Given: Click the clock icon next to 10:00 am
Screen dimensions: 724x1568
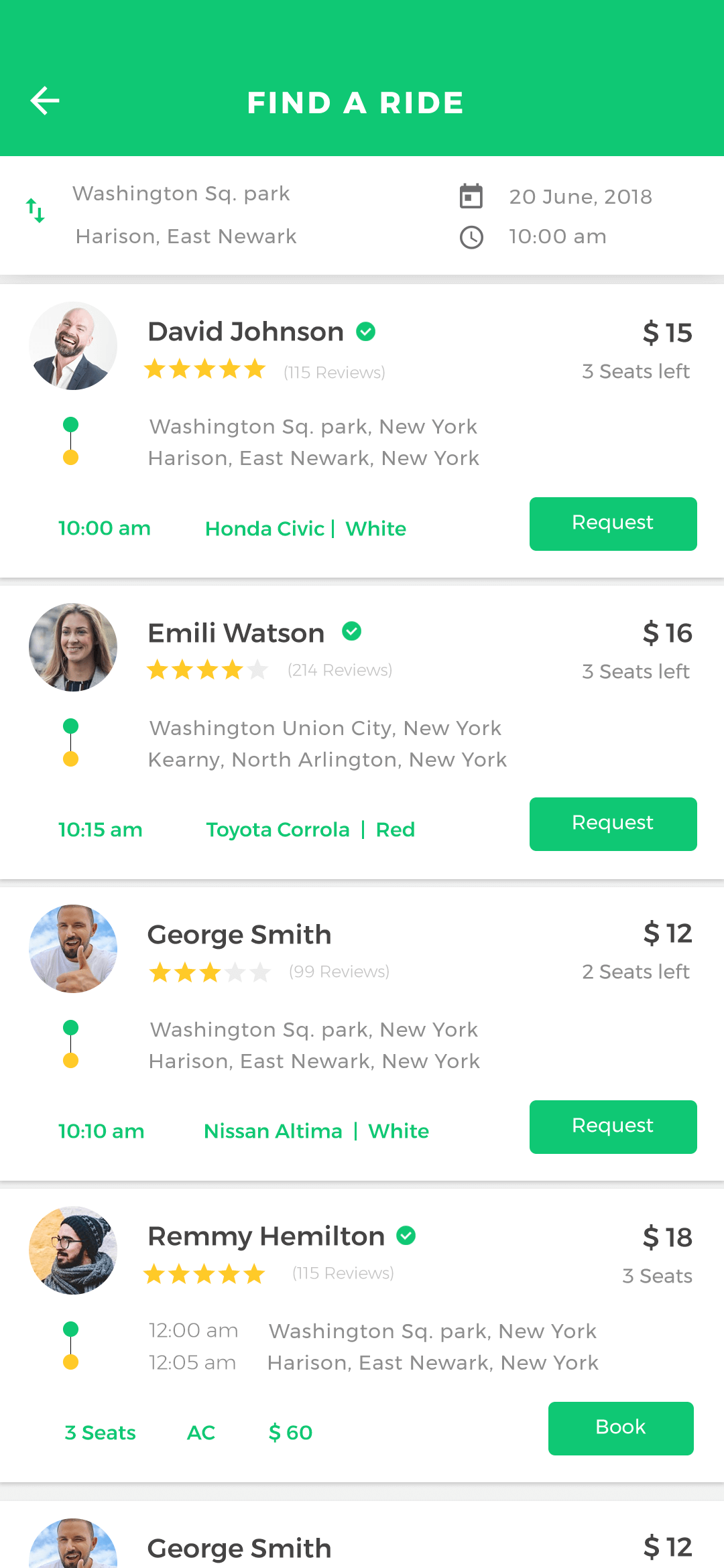Looking at the screenshot, I should tap(471, 237).
